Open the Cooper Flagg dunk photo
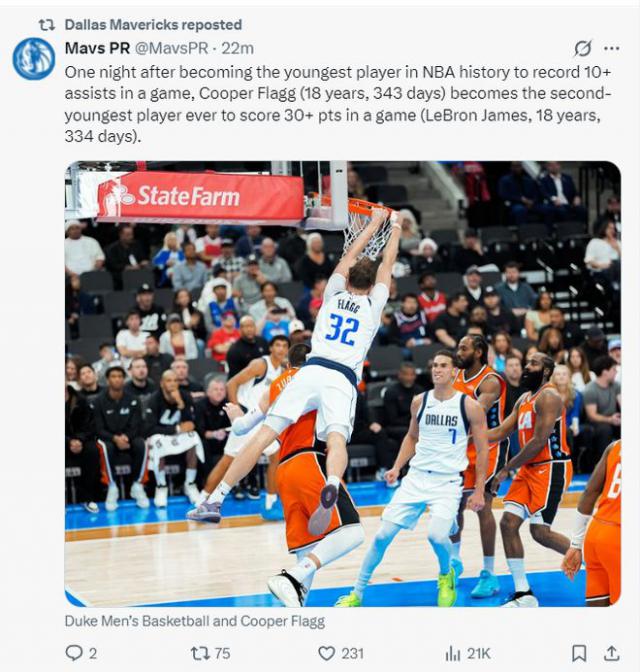 pyautogui.click(x=343, y=384)
